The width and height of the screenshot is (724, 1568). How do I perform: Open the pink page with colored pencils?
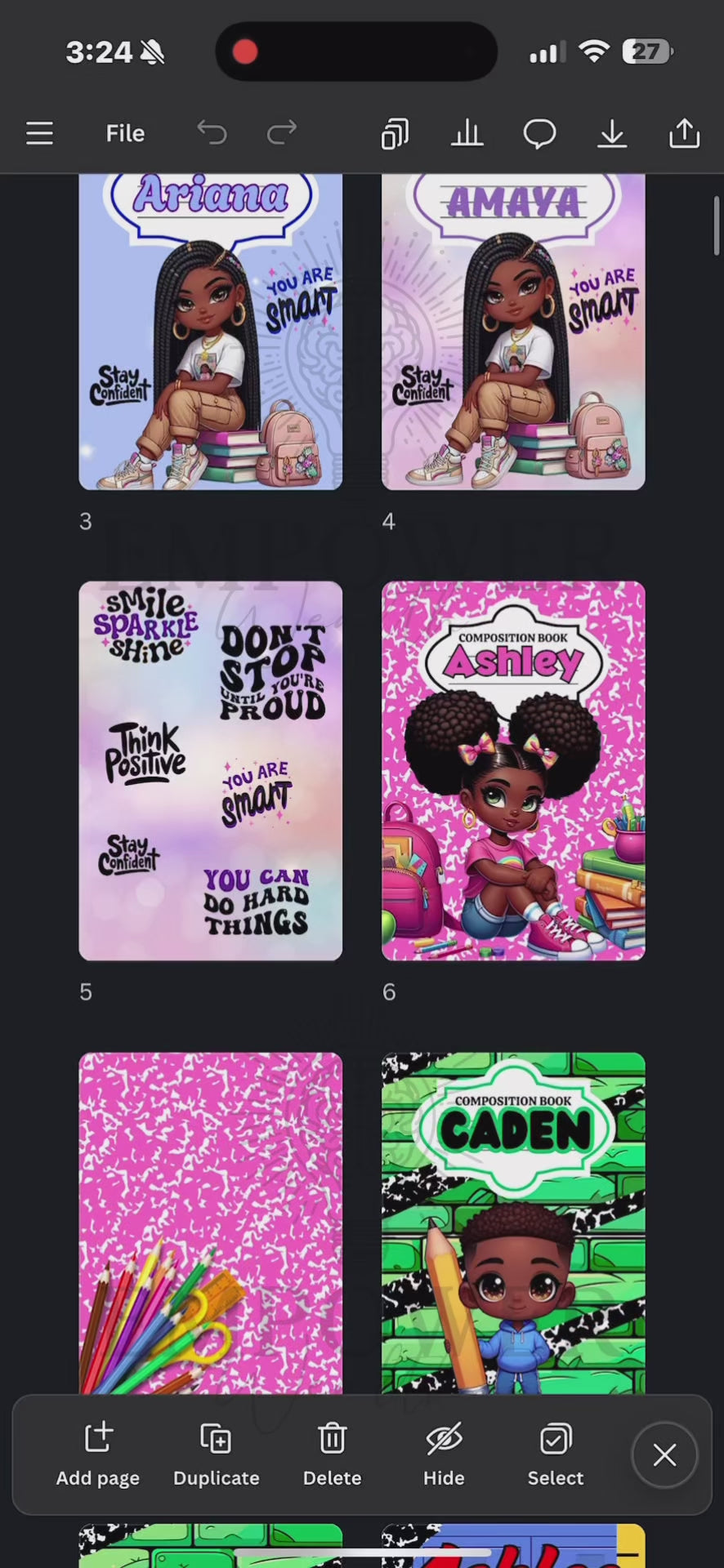(210, 1221)
